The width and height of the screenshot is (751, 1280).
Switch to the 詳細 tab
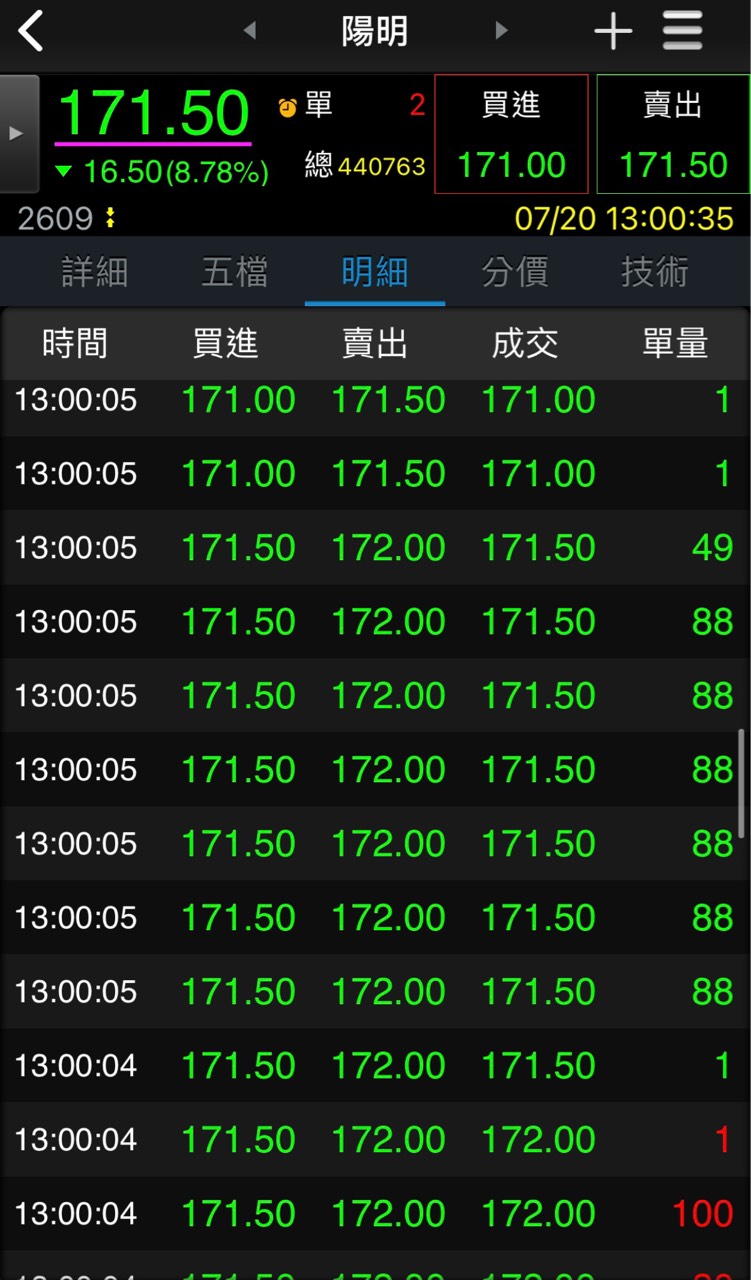coord(95,272)
